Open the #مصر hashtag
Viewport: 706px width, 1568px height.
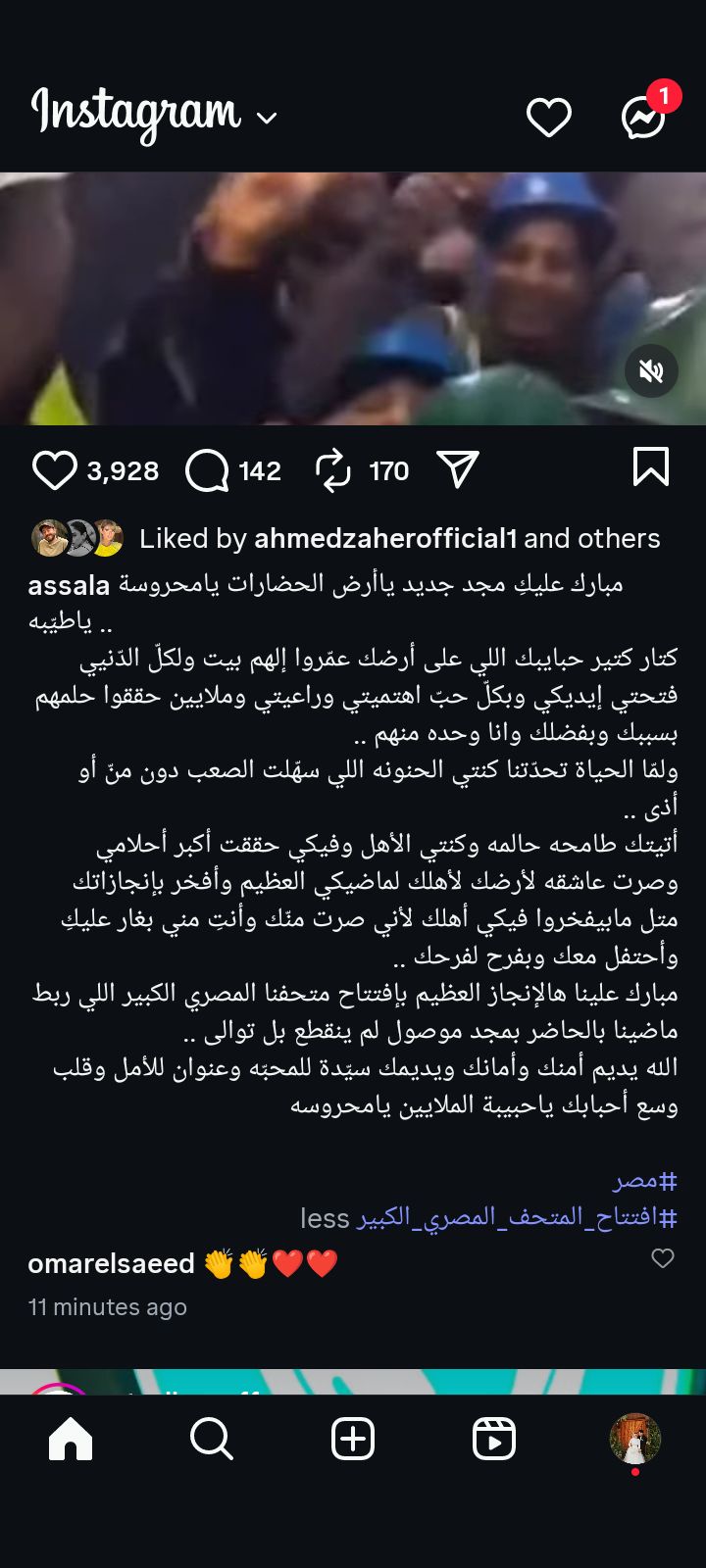click(x=644, y=1180)
